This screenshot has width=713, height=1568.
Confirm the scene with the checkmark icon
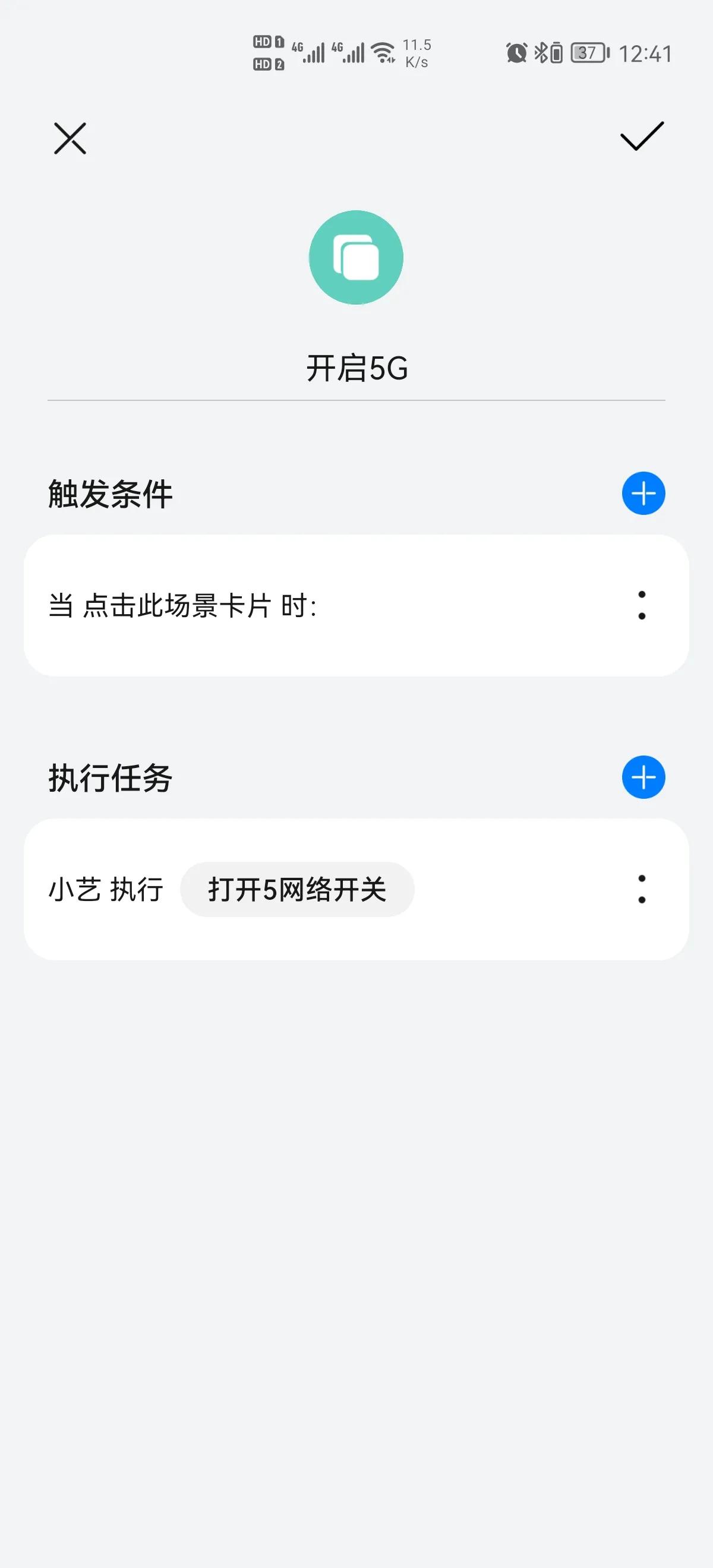click(640, 137)
